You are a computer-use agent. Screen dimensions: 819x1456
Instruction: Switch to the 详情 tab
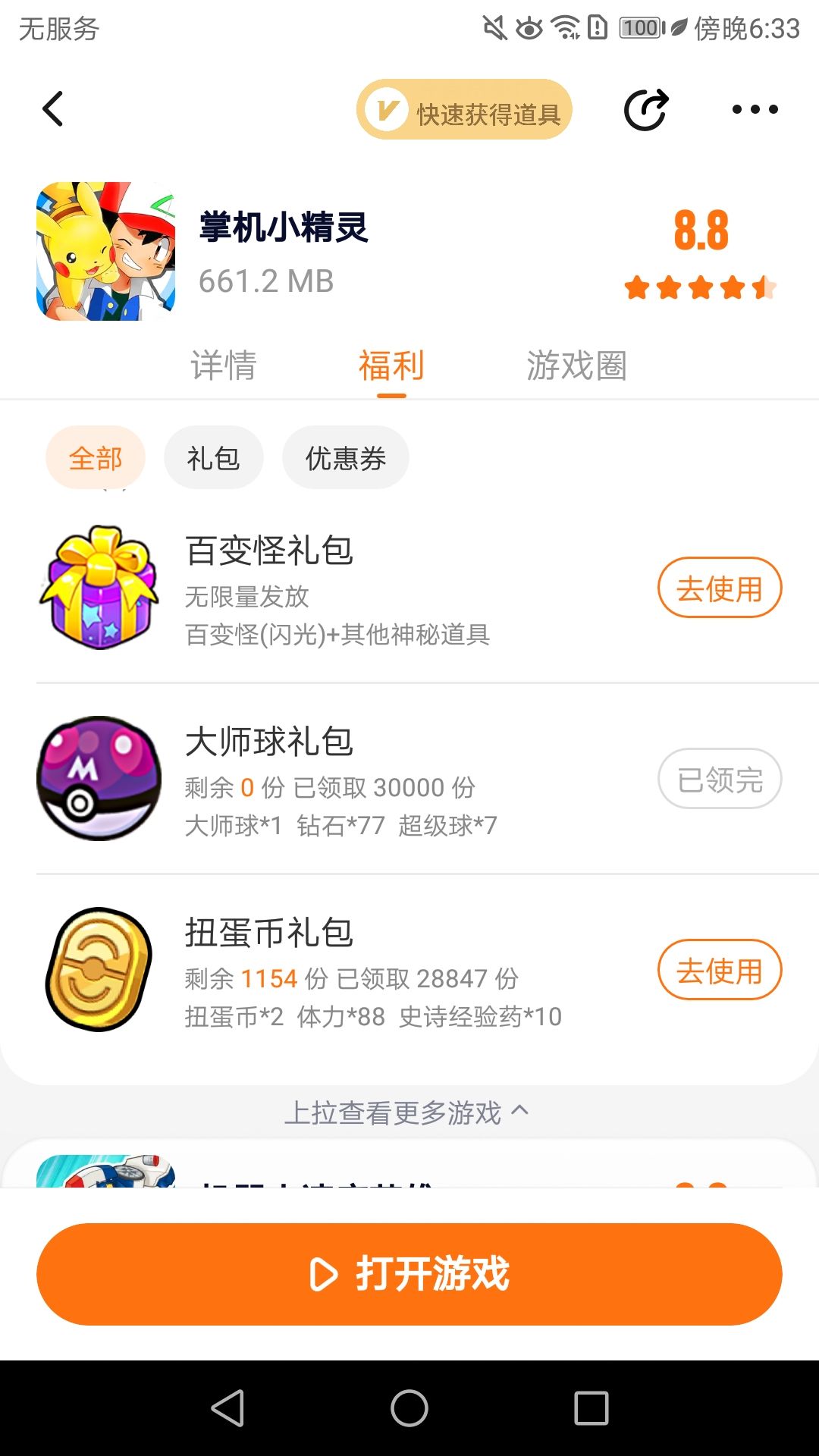224,366
